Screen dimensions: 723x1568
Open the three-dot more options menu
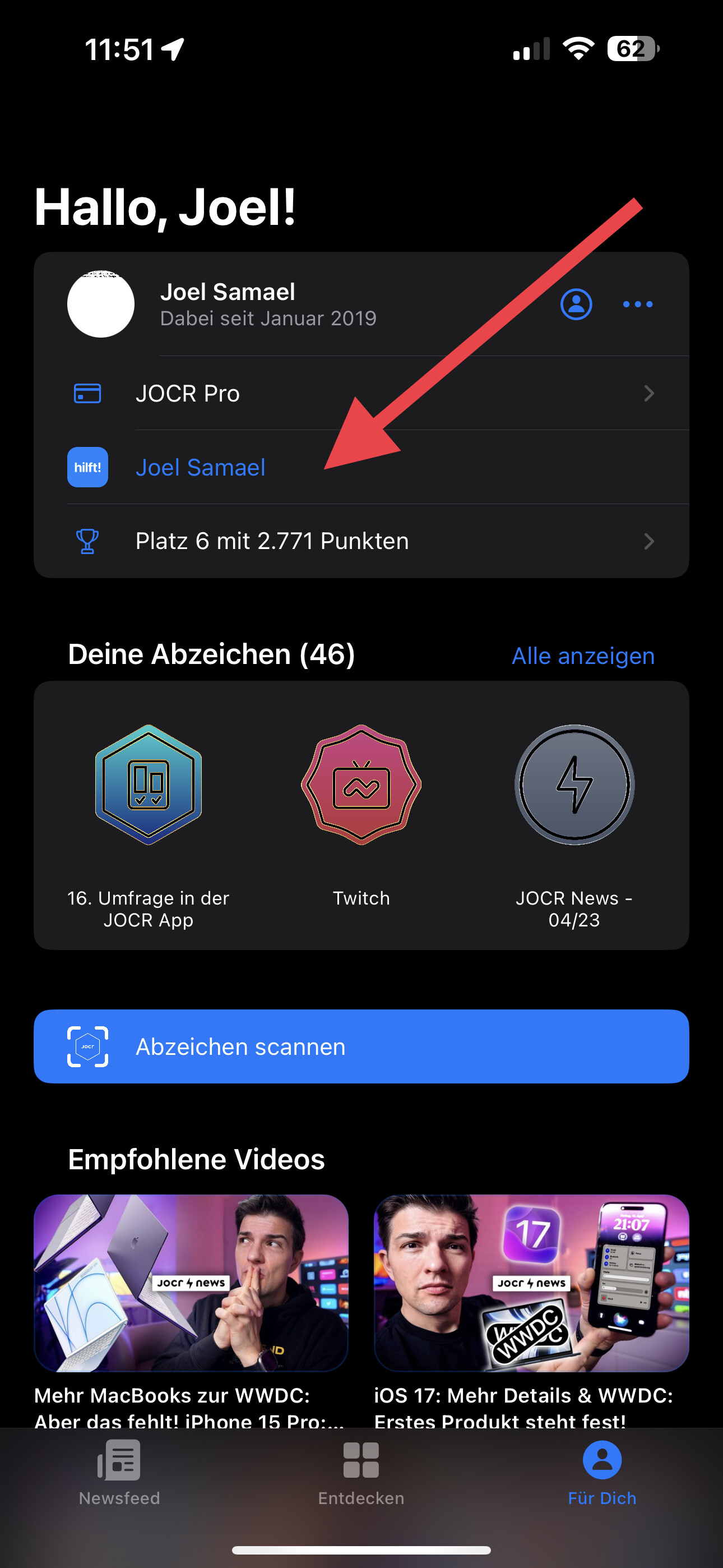click(637, 304)
